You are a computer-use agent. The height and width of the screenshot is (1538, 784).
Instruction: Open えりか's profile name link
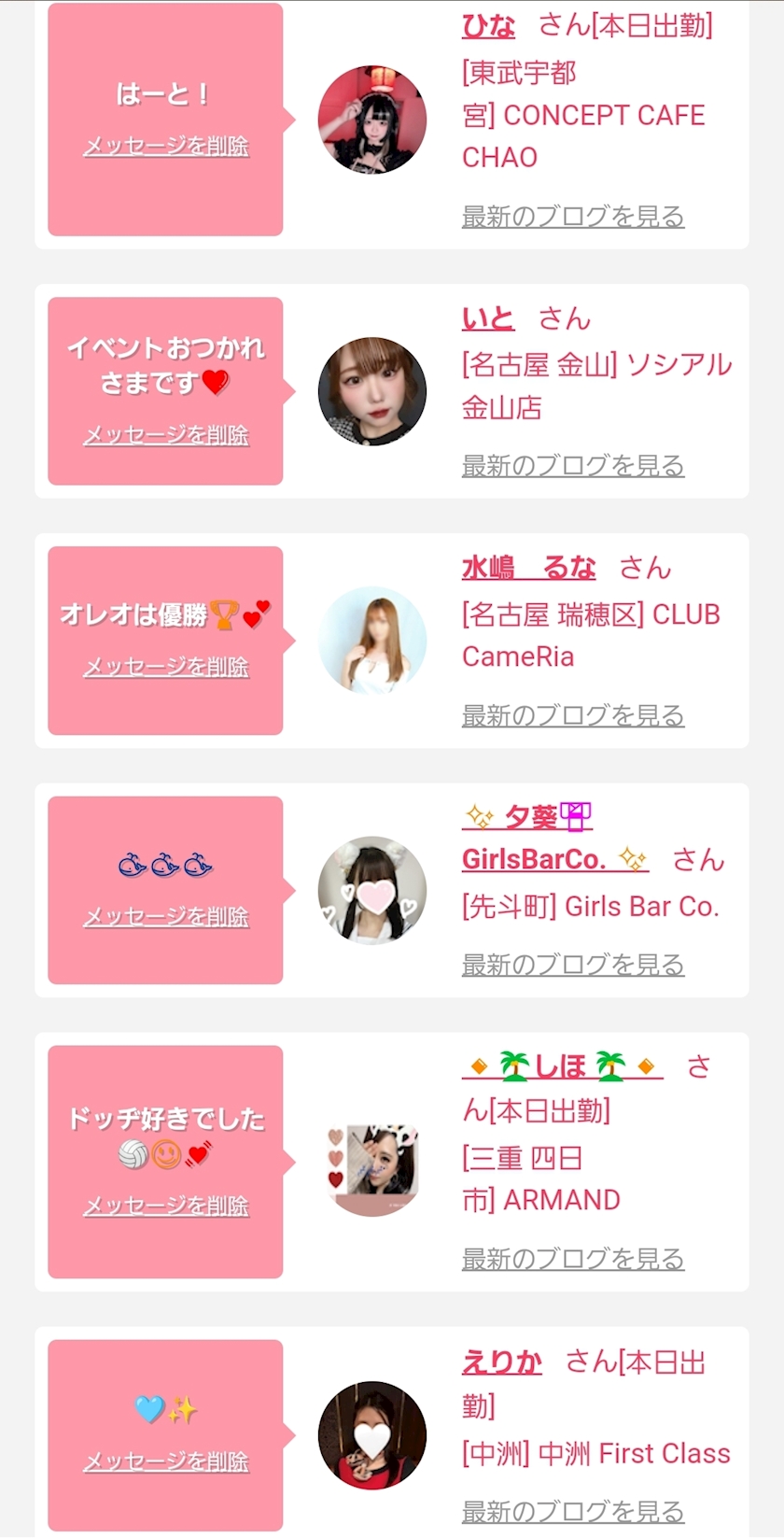(x=501, y=1362)
